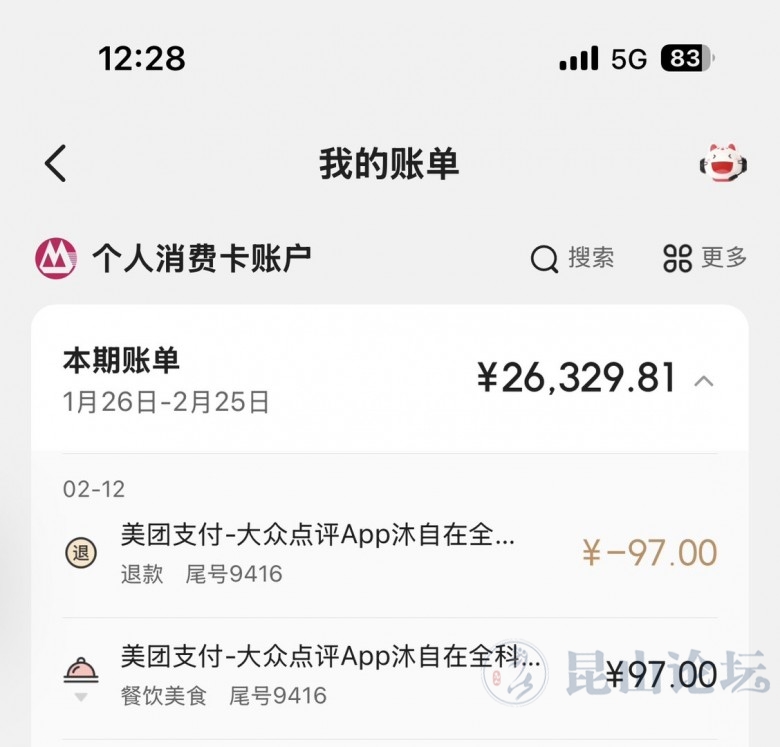Viewport: 780px width, 747px height.
Task: View the ¥97.00 餐饮美食 transaction
Action: [390, 675]
